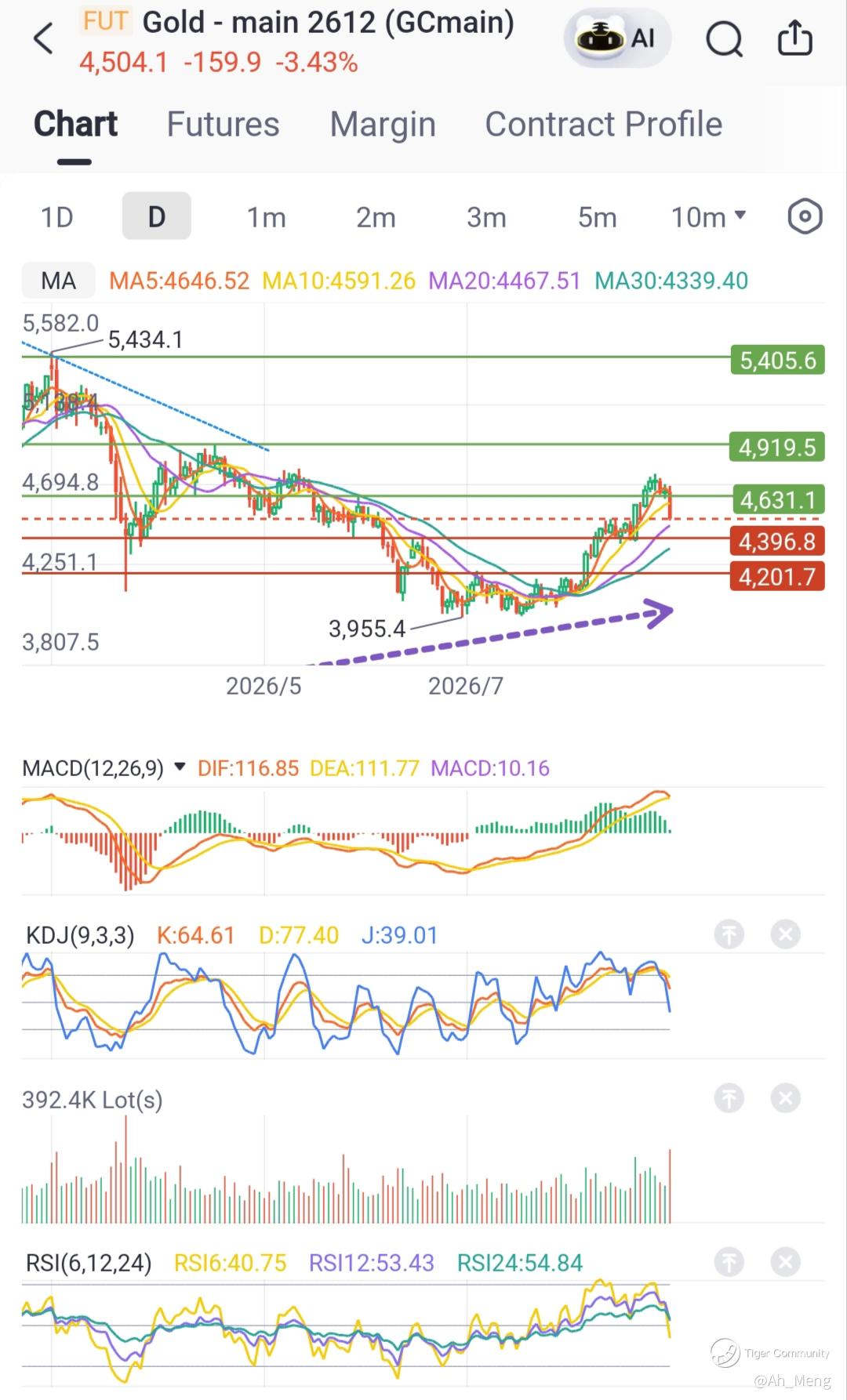This screenshot has width=847, height=1400.
Task: Select the 3m chart interval
Action: click(486, 217)
